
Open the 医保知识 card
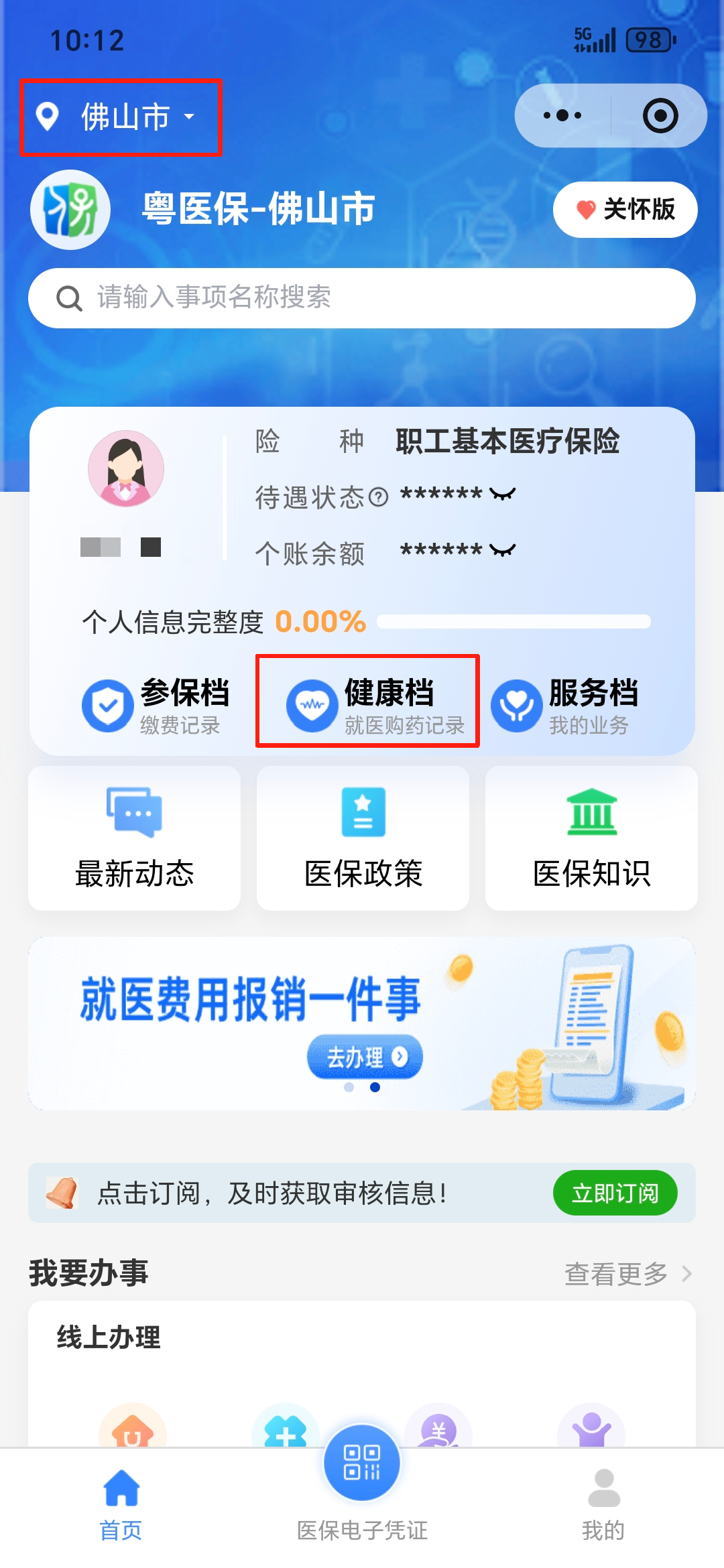click(x=591, y=838)
